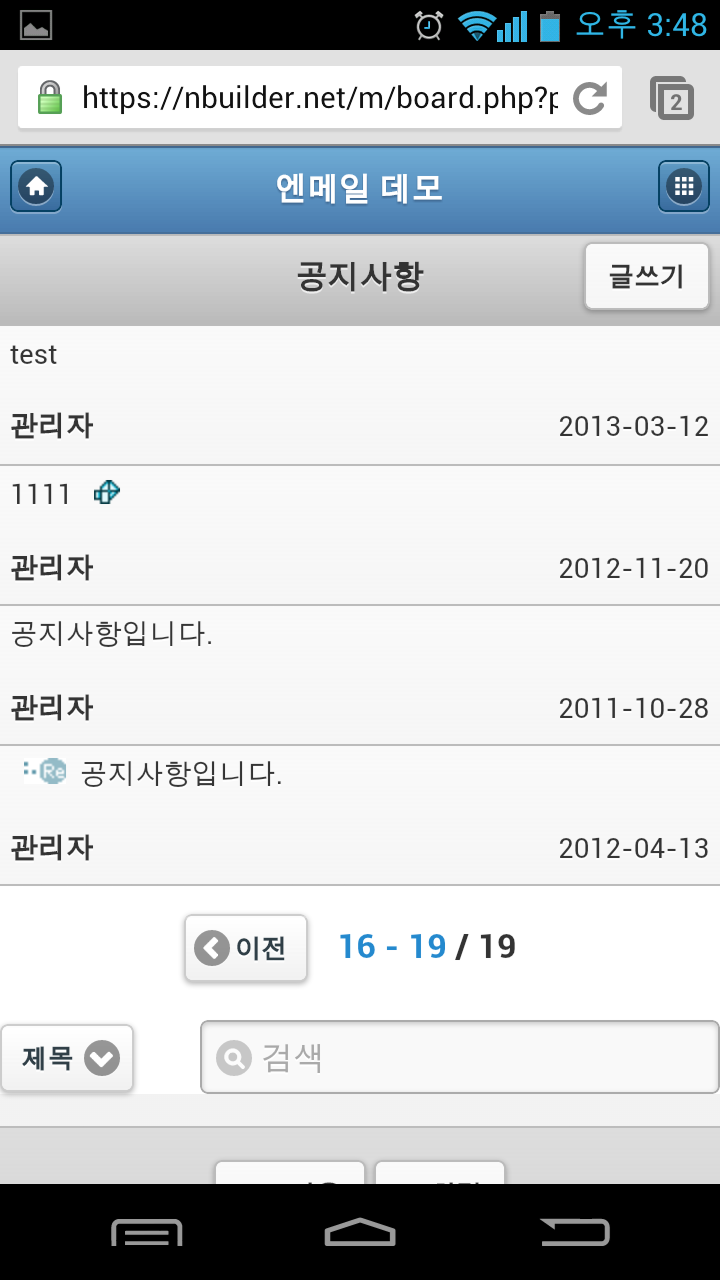Tap the system back button

coord(575,1231)
